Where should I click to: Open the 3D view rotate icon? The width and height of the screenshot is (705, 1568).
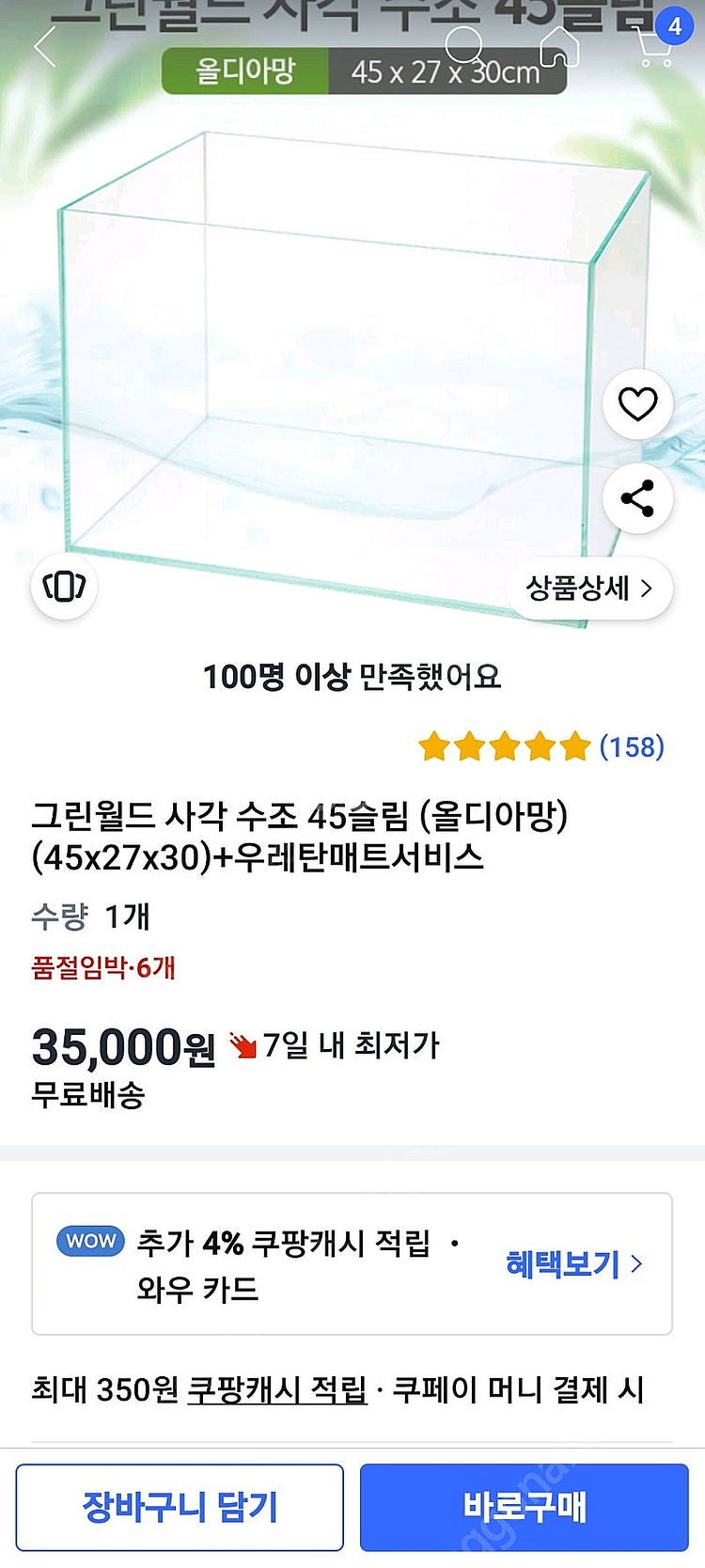coord(64,587)
